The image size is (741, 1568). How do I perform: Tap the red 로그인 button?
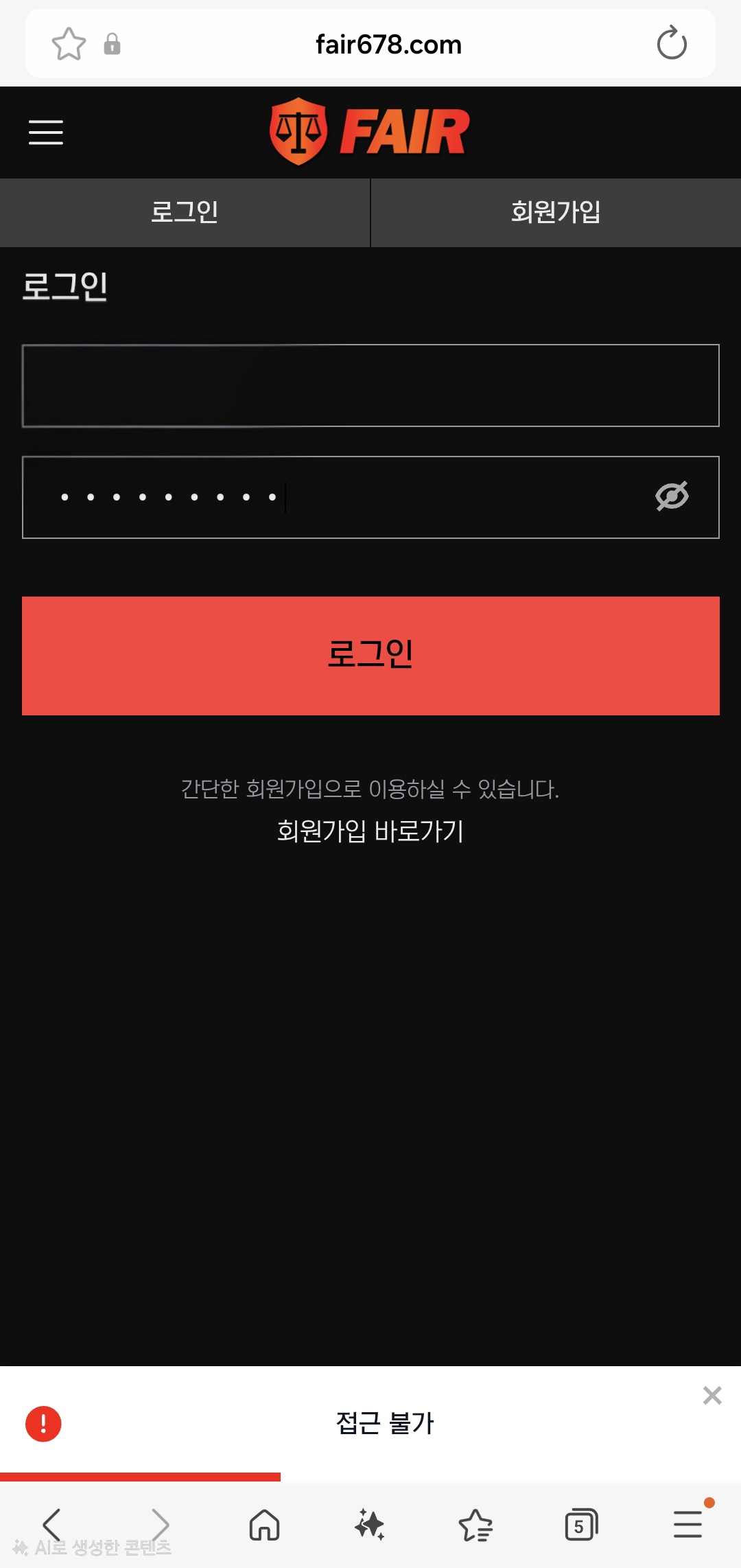370,656
